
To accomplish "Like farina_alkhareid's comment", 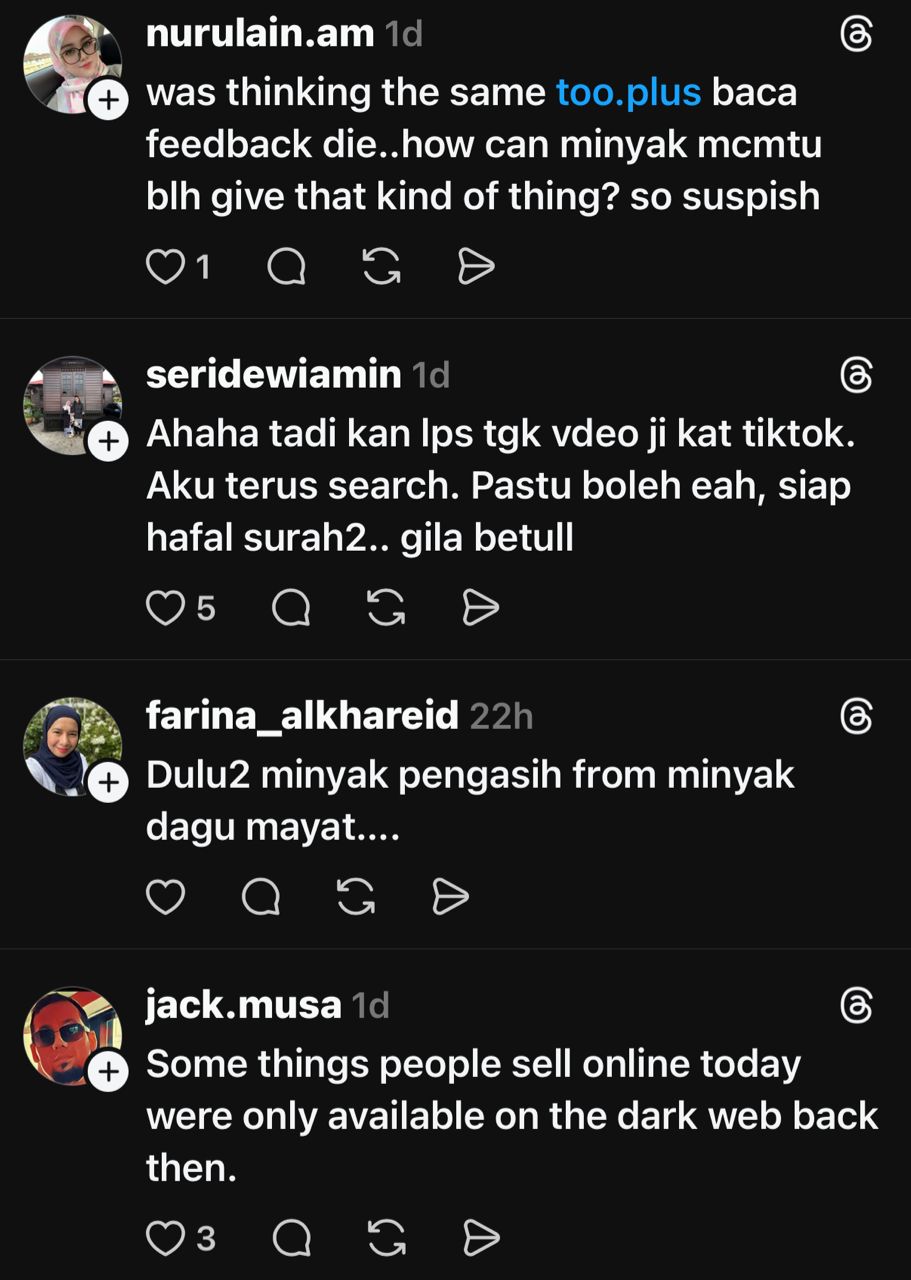I will 166,897.
